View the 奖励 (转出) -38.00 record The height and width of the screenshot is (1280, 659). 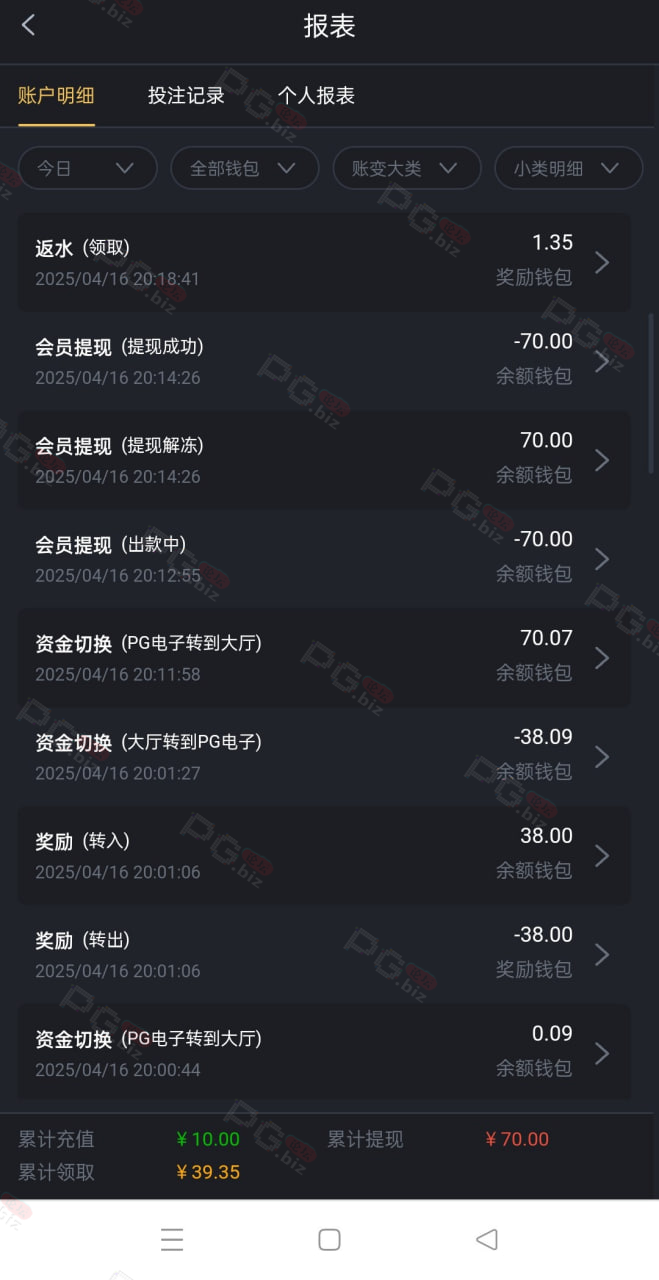[x=324, y=955]
